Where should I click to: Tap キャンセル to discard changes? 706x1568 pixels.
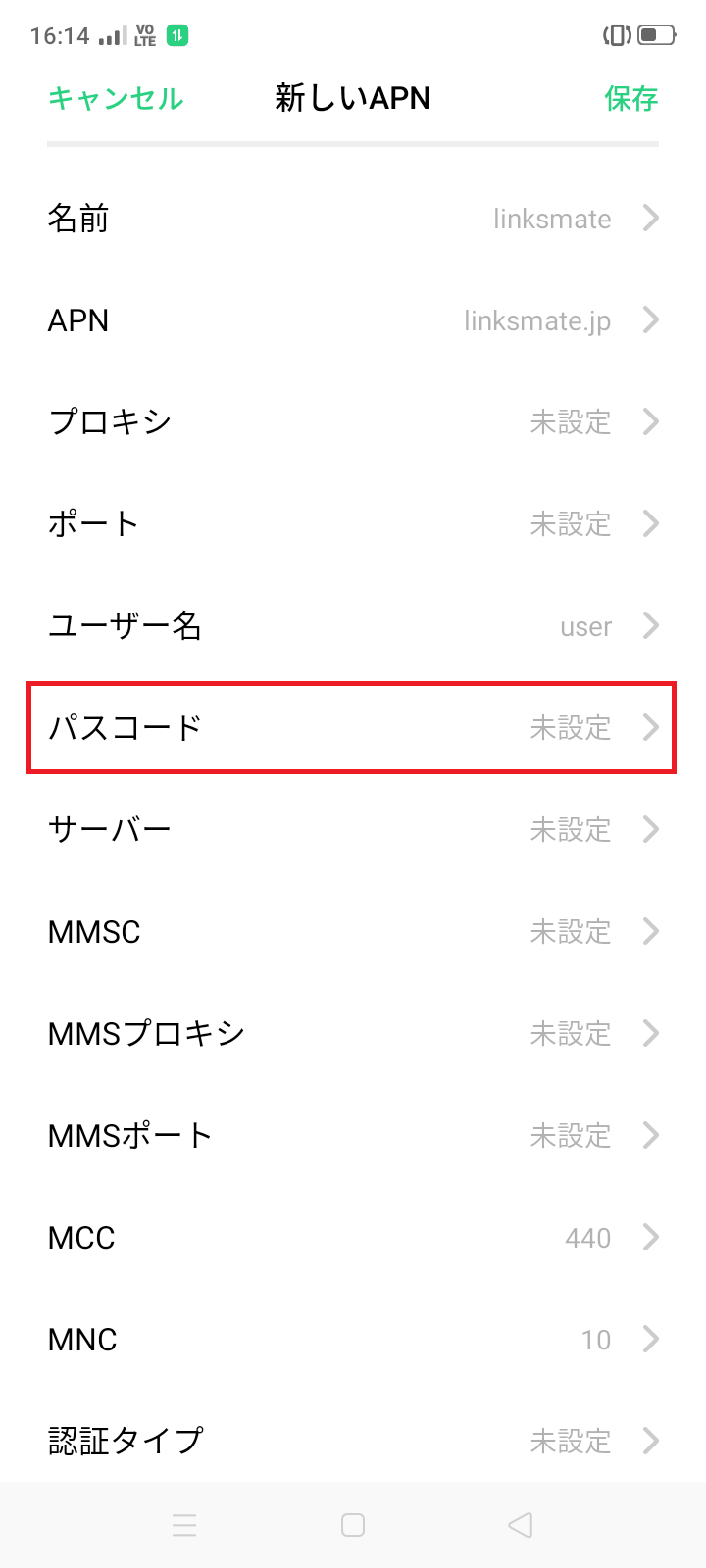coord(115,99)
